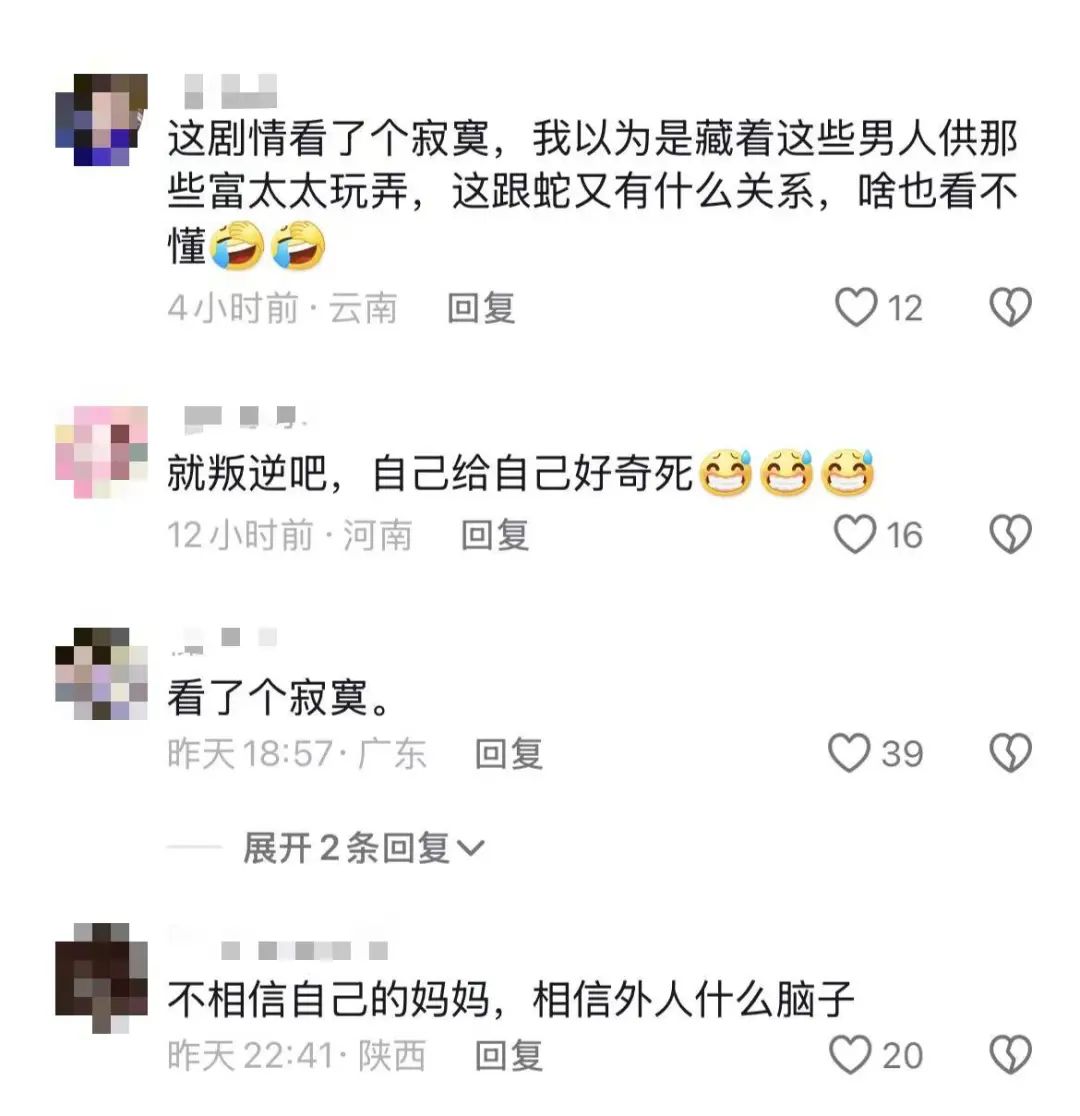Image resolution: width=1080 pixels, height=1116 pixels.
Task: Expand 展开2条回复 under the 广东 comment
Action: click(x=363, y=848)
